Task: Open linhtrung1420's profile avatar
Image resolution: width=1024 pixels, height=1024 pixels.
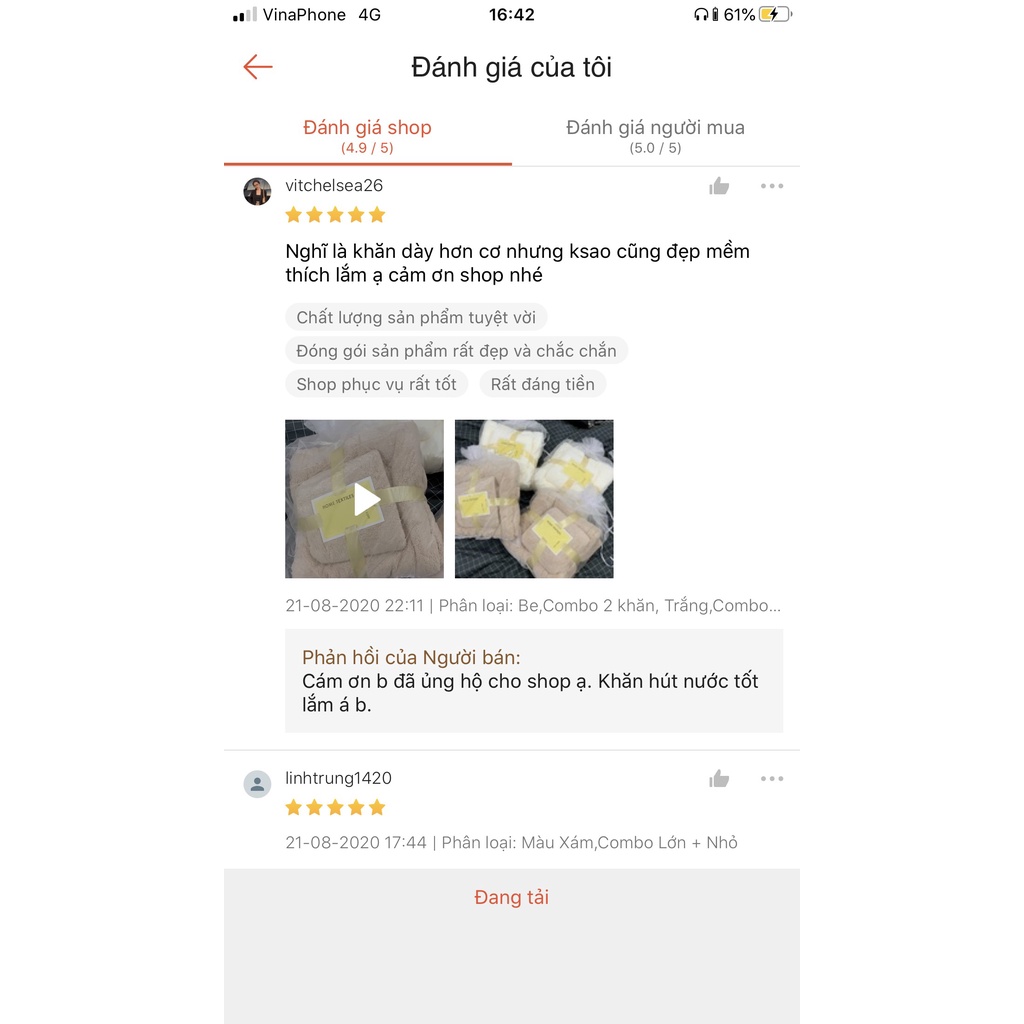Action: 258,784
